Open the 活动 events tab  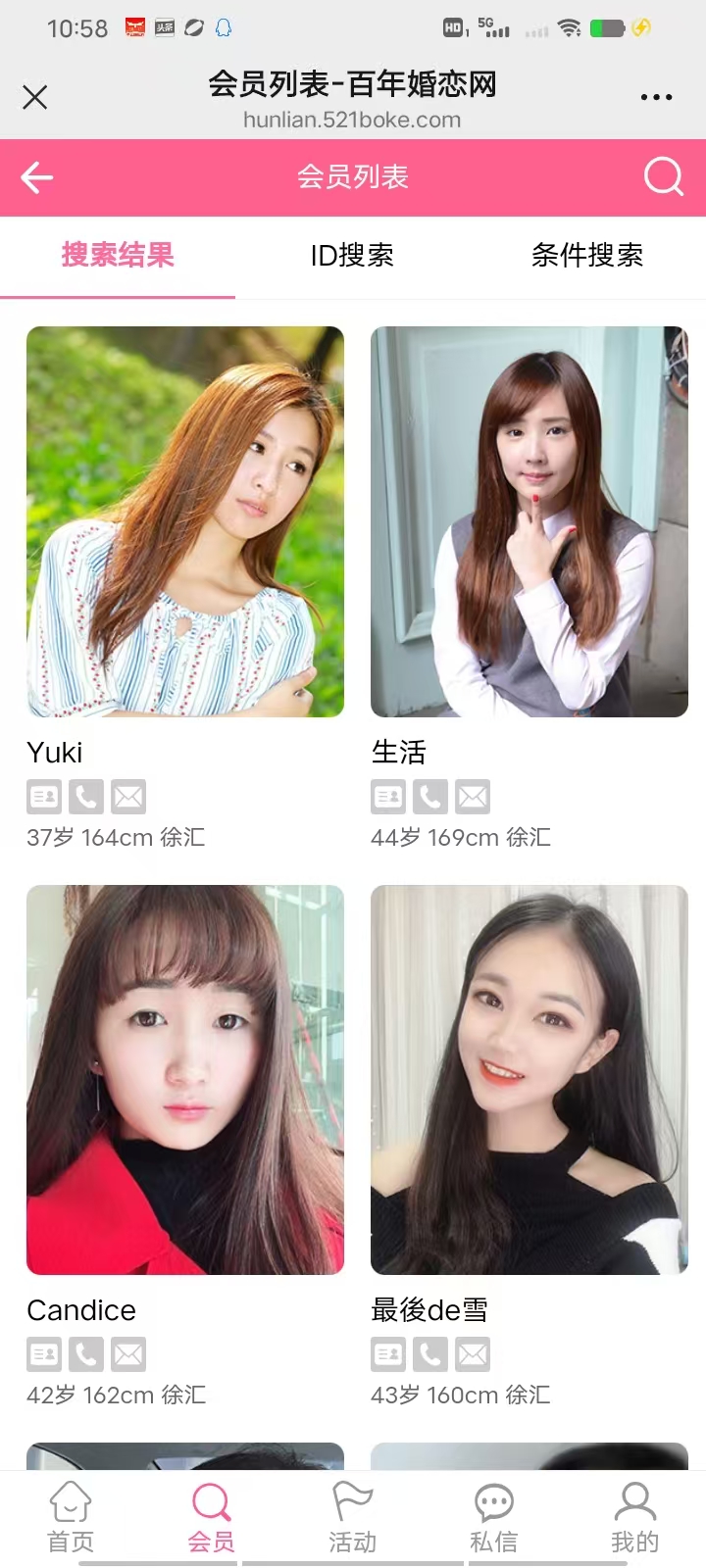(353, 1517)
